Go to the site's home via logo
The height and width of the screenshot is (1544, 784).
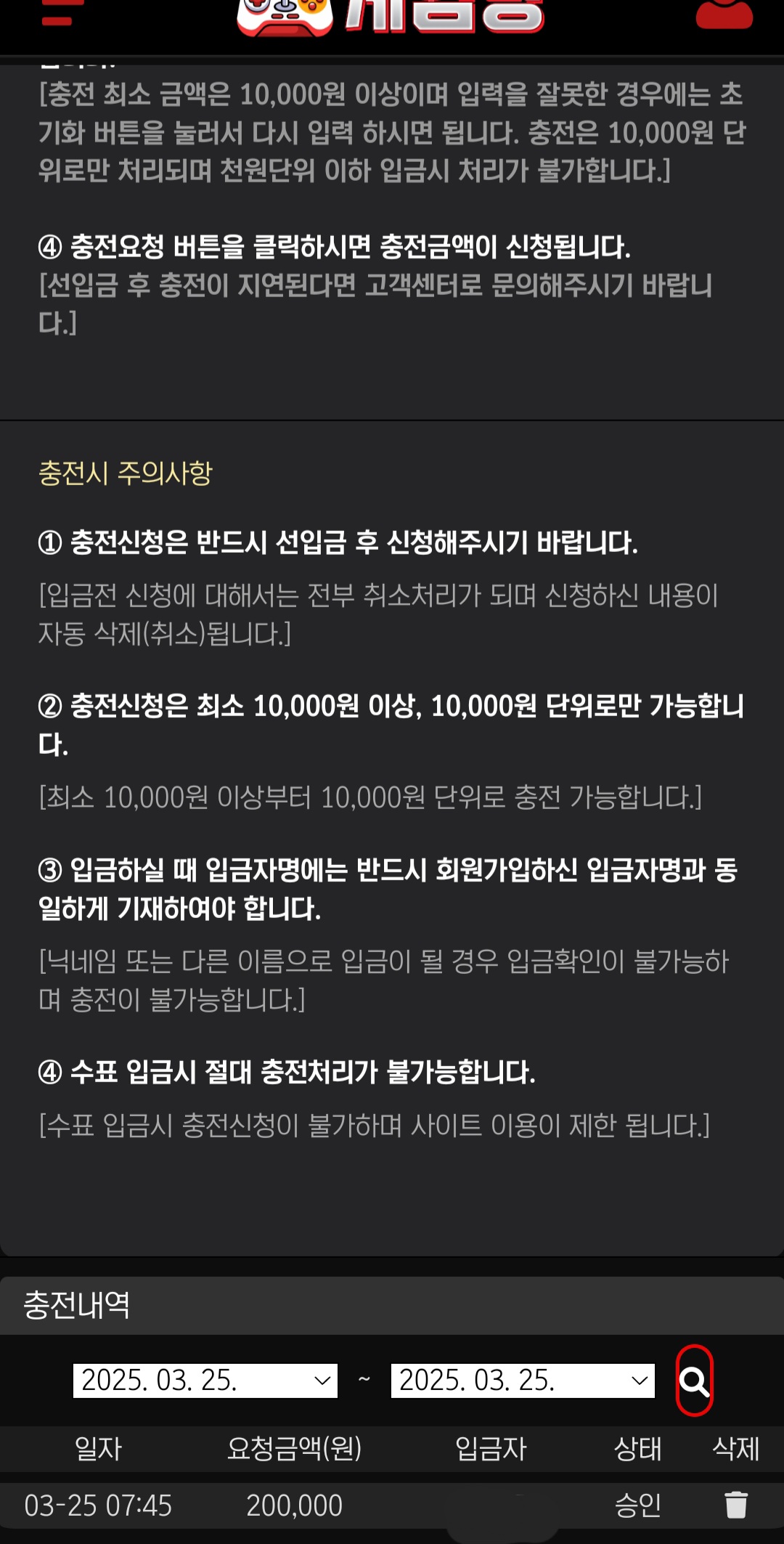tap(391, 16)
